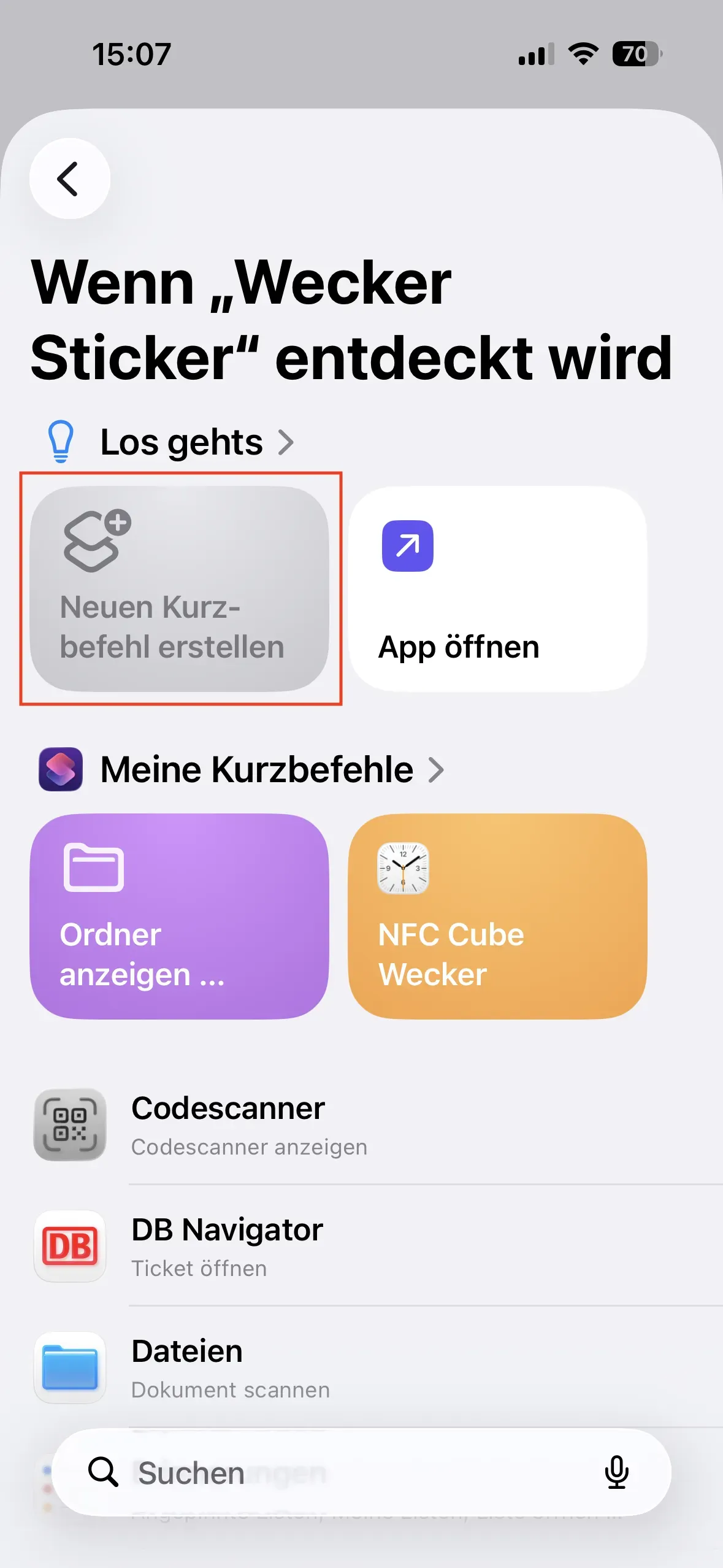Create a new shortcut with Neuen Kurzbefehl erstellen
The height and width of the screenshot is (1568, 723).
click(x=180, y=589)
